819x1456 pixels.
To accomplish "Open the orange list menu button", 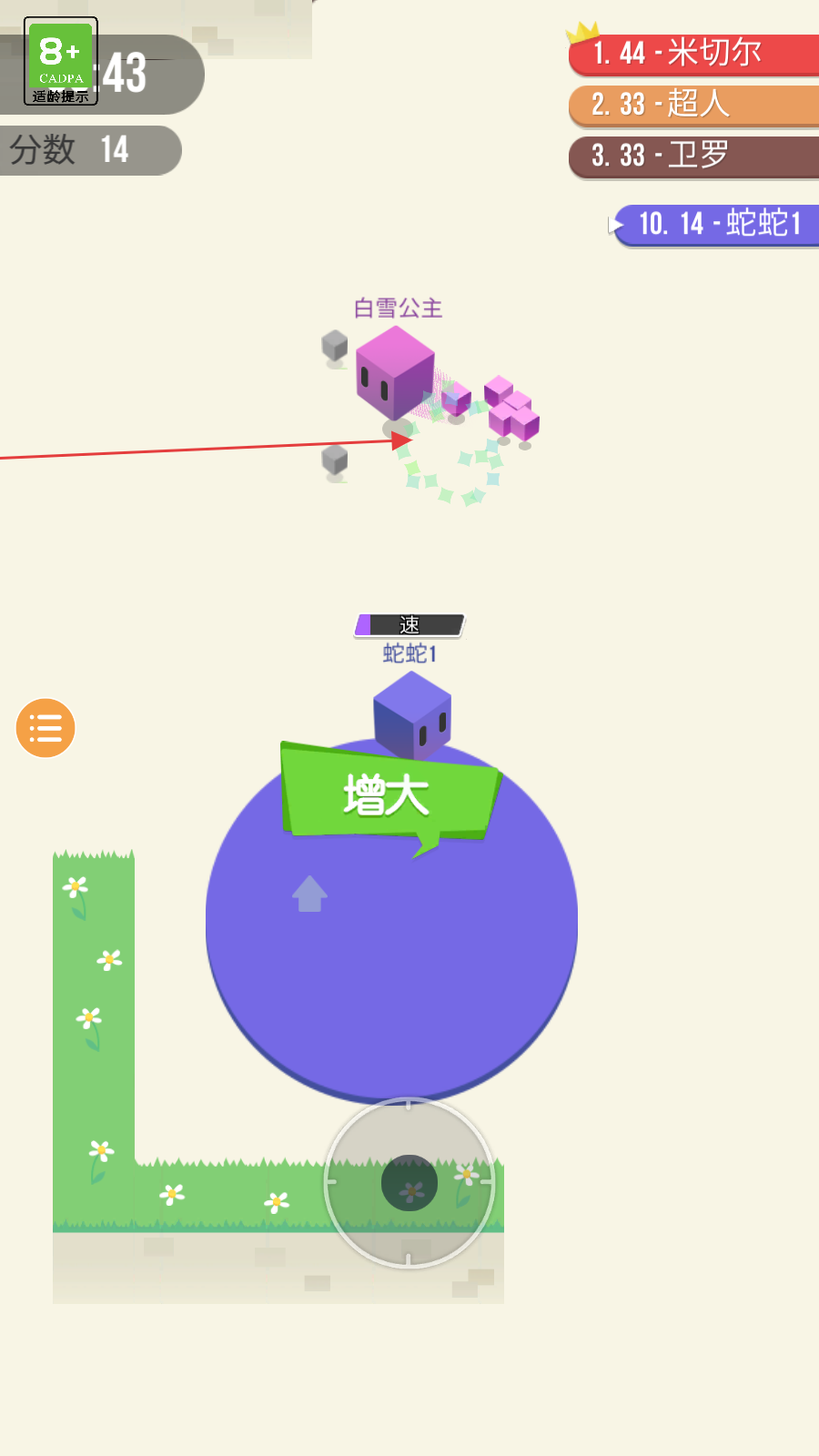I will [x=45, y=728].
